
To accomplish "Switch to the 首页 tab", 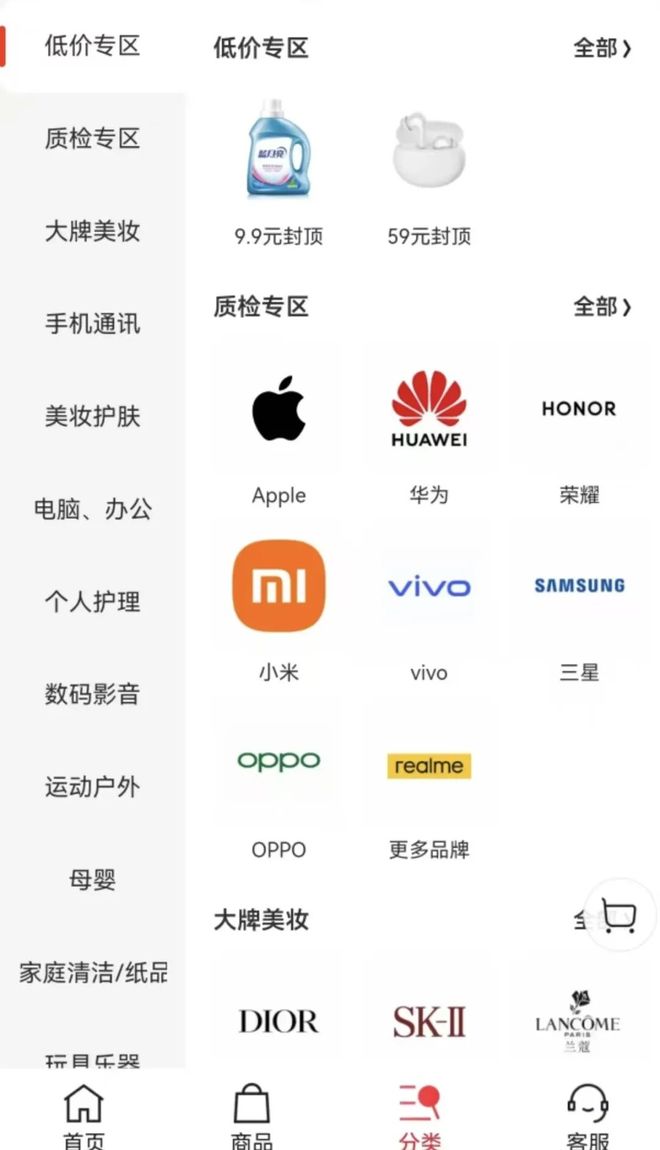I will (84, 1114).
